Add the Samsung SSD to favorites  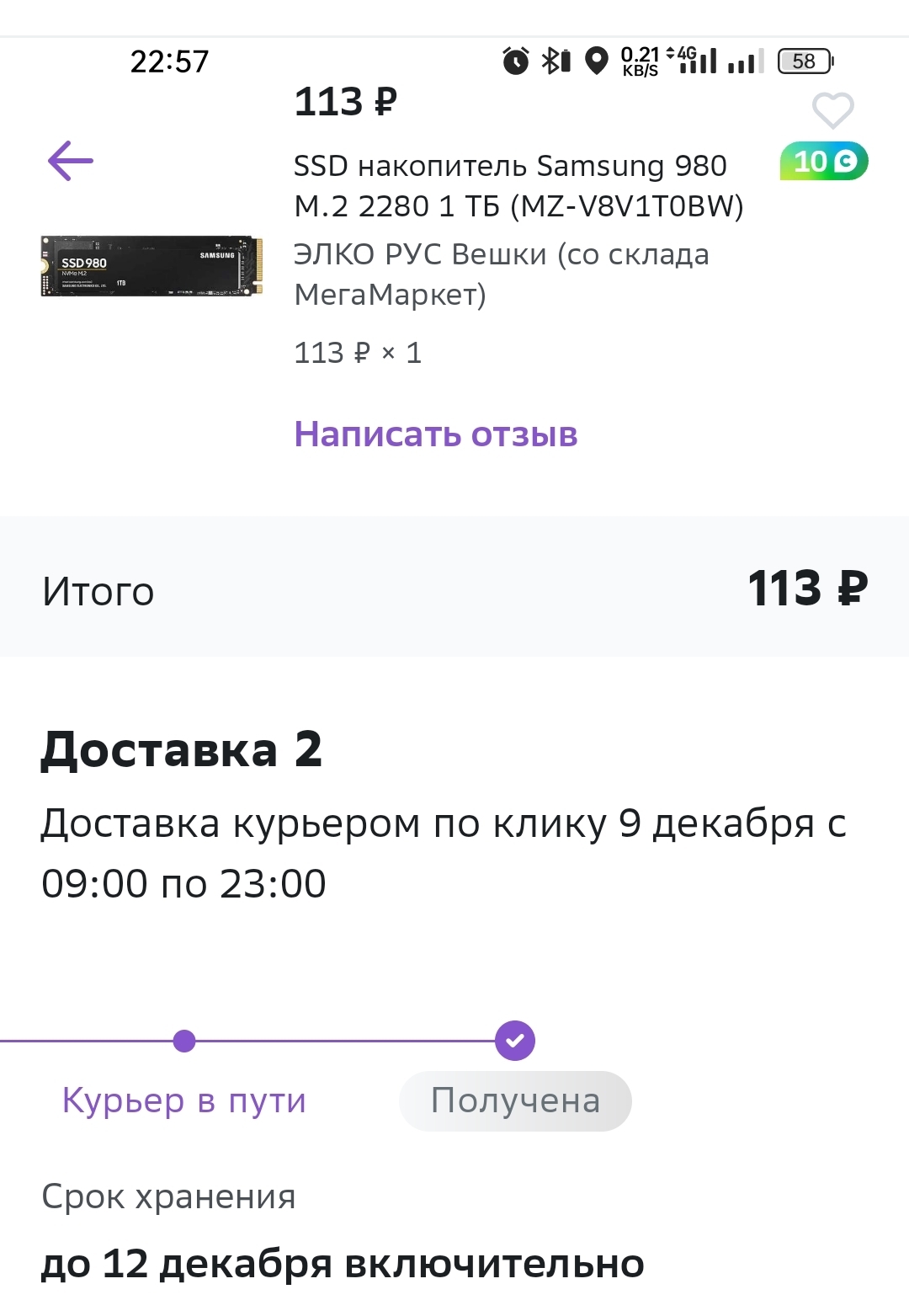pos(832,110)
